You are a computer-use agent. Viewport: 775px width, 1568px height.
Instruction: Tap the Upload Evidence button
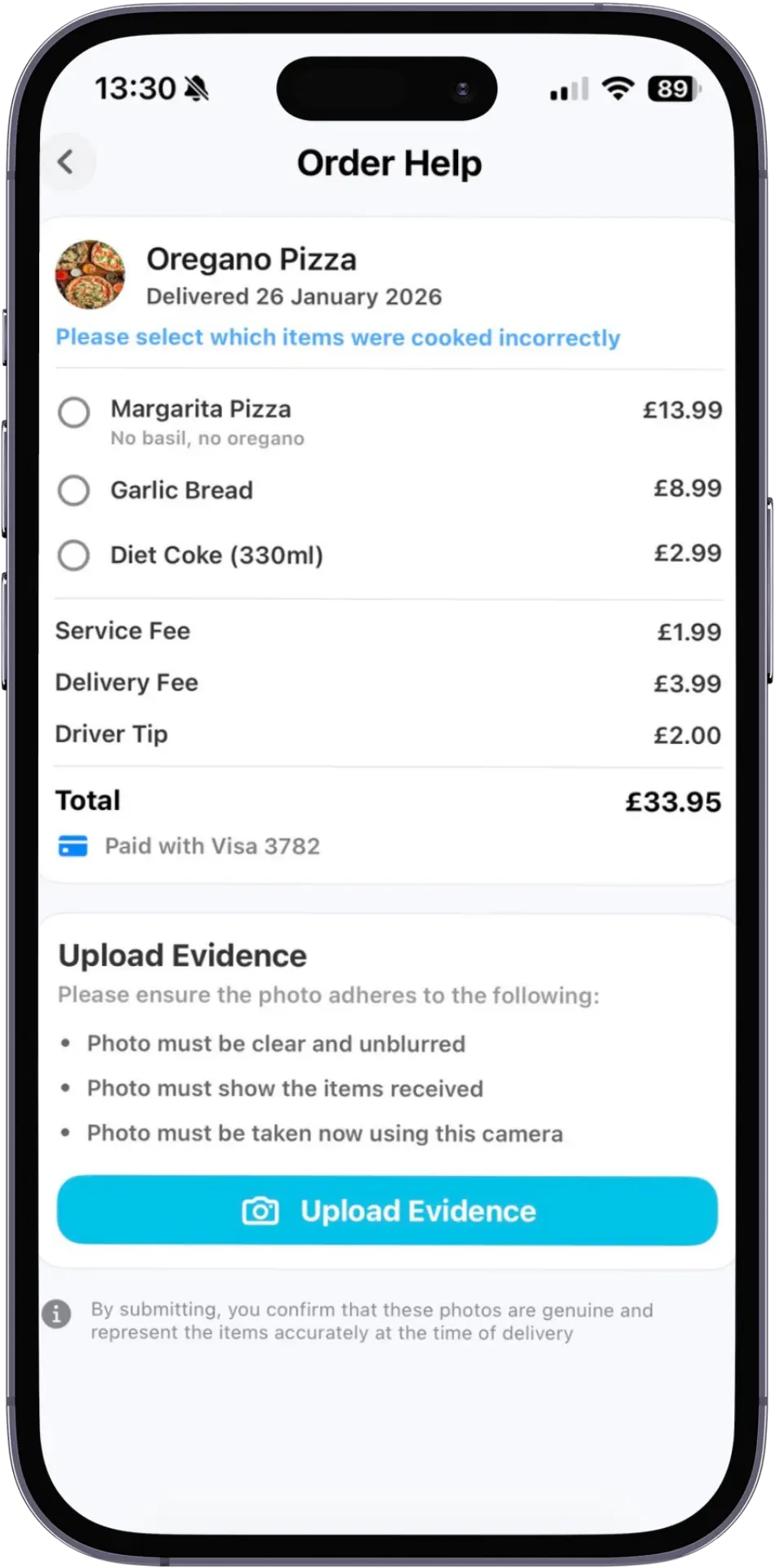click(387, 1210)
